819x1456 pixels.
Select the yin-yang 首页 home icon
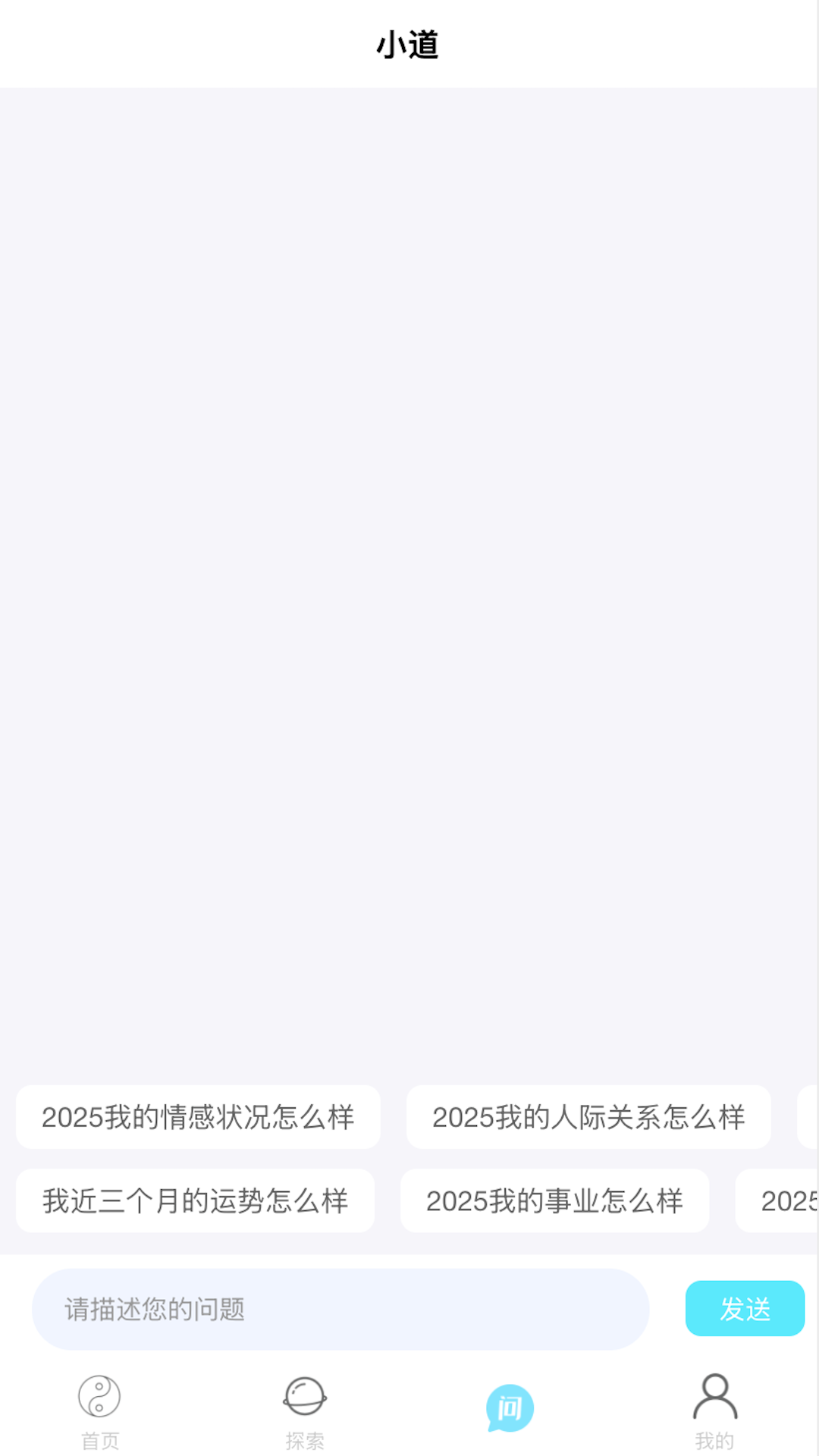pos(100,1401)
